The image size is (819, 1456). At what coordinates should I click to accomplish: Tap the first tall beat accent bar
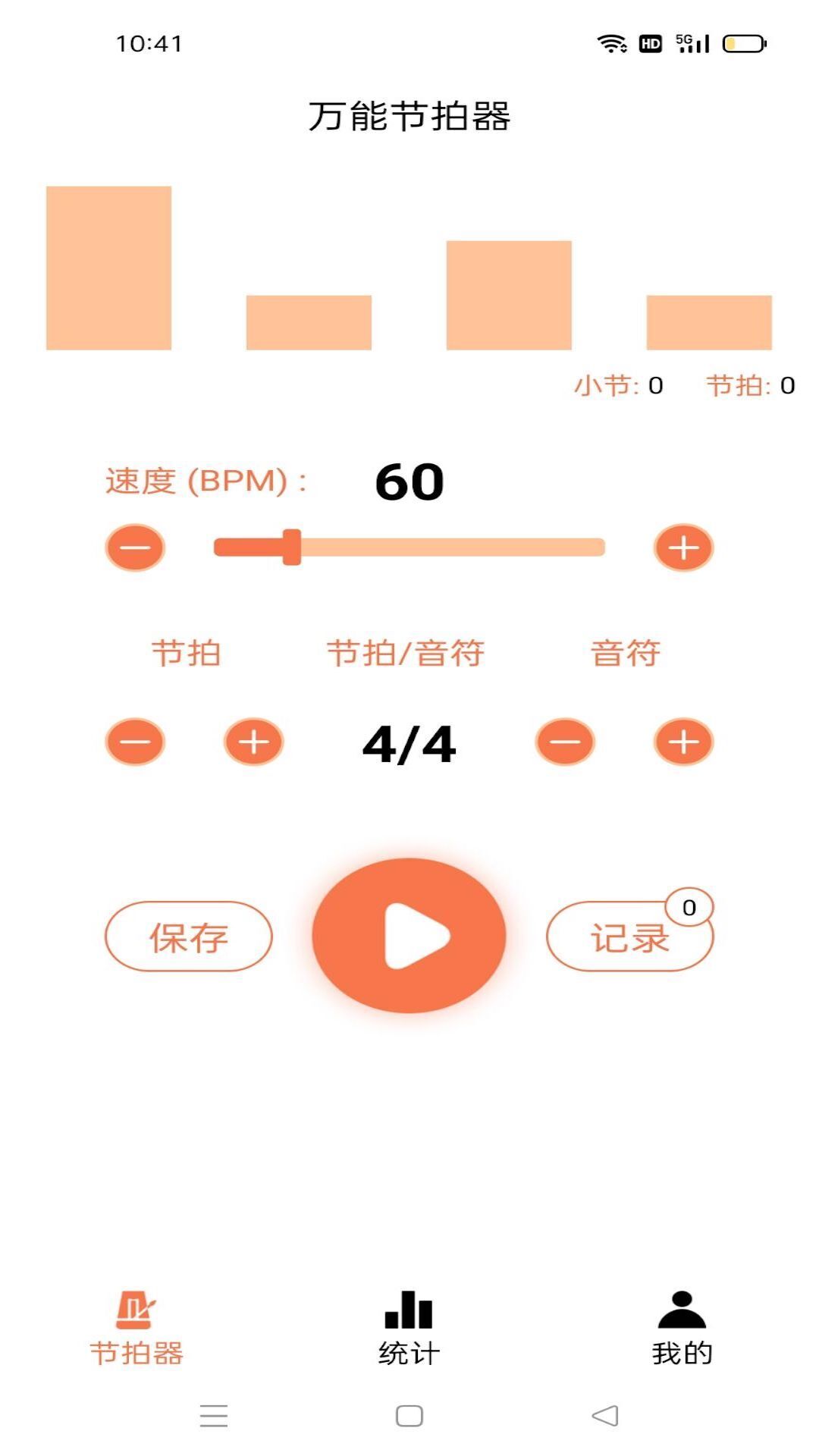point(110,267)
